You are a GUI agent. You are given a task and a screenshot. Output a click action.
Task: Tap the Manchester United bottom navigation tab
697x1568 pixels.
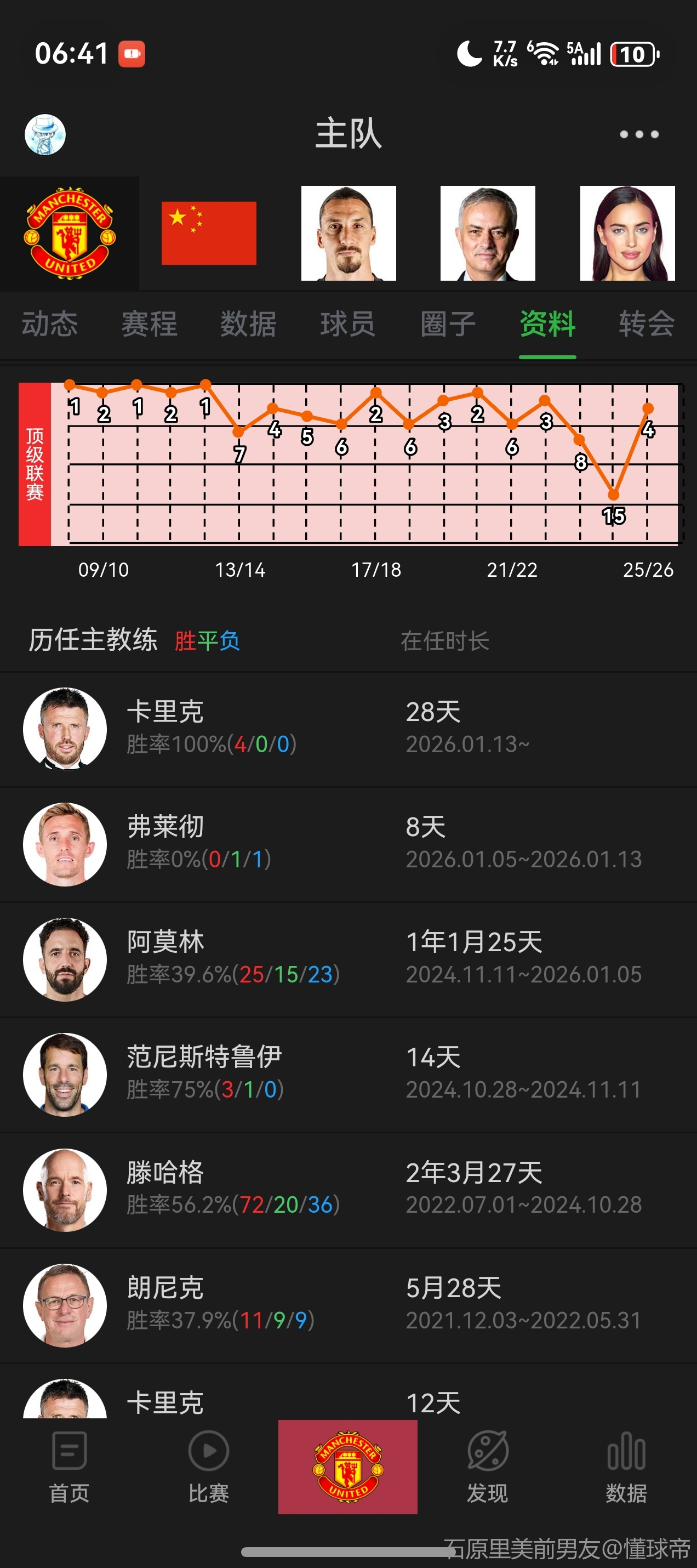click(348, 1467)
